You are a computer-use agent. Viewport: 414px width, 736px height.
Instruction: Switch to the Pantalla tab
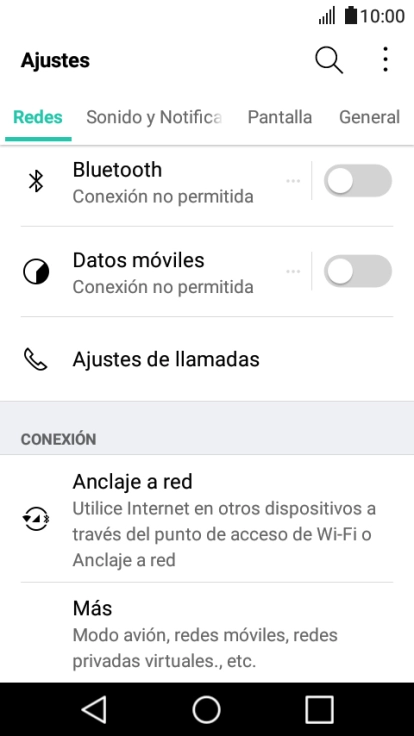click(x=280, y=117)
